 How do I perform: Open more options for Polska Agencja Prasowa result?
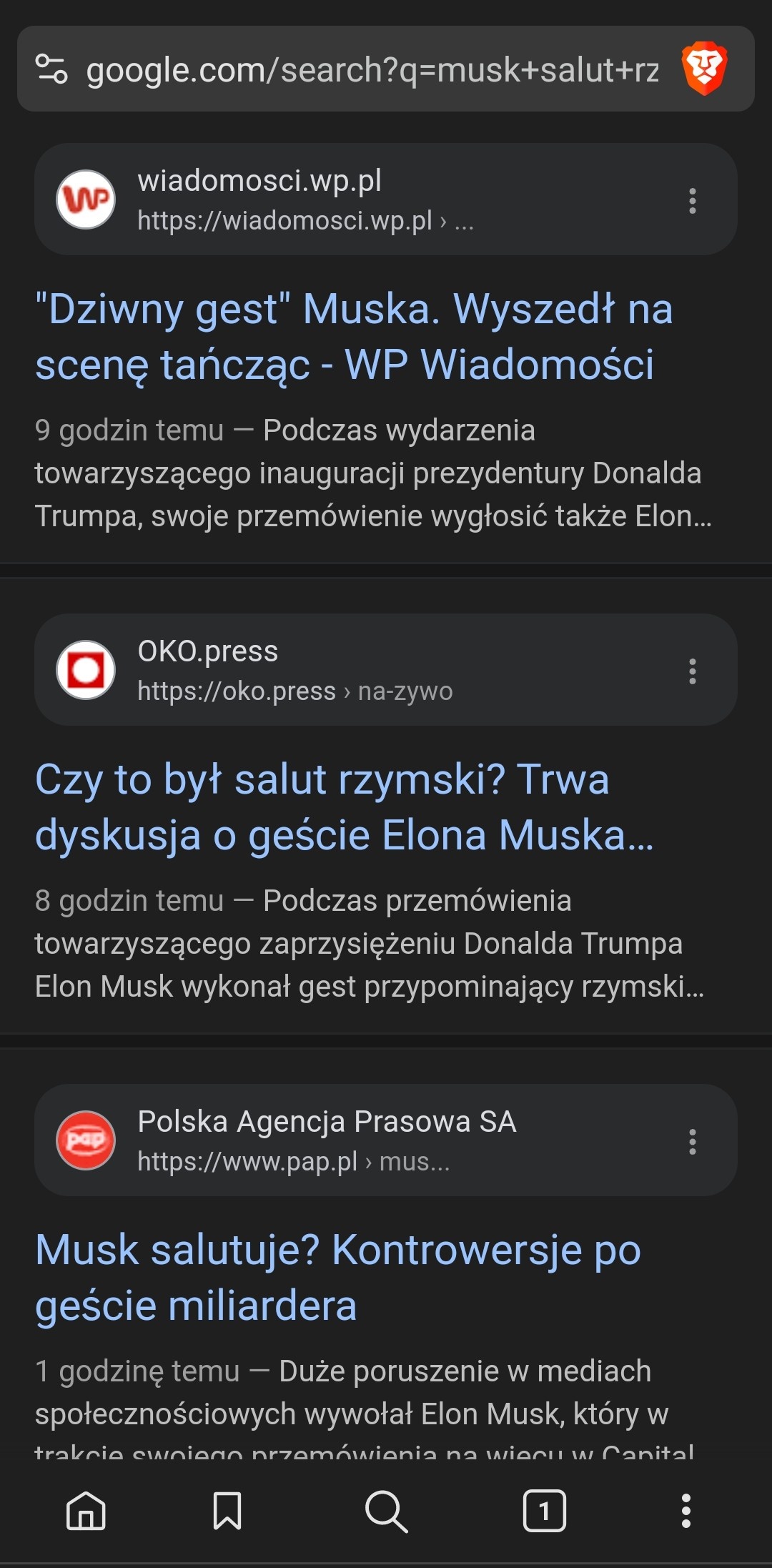point(692,1142)
